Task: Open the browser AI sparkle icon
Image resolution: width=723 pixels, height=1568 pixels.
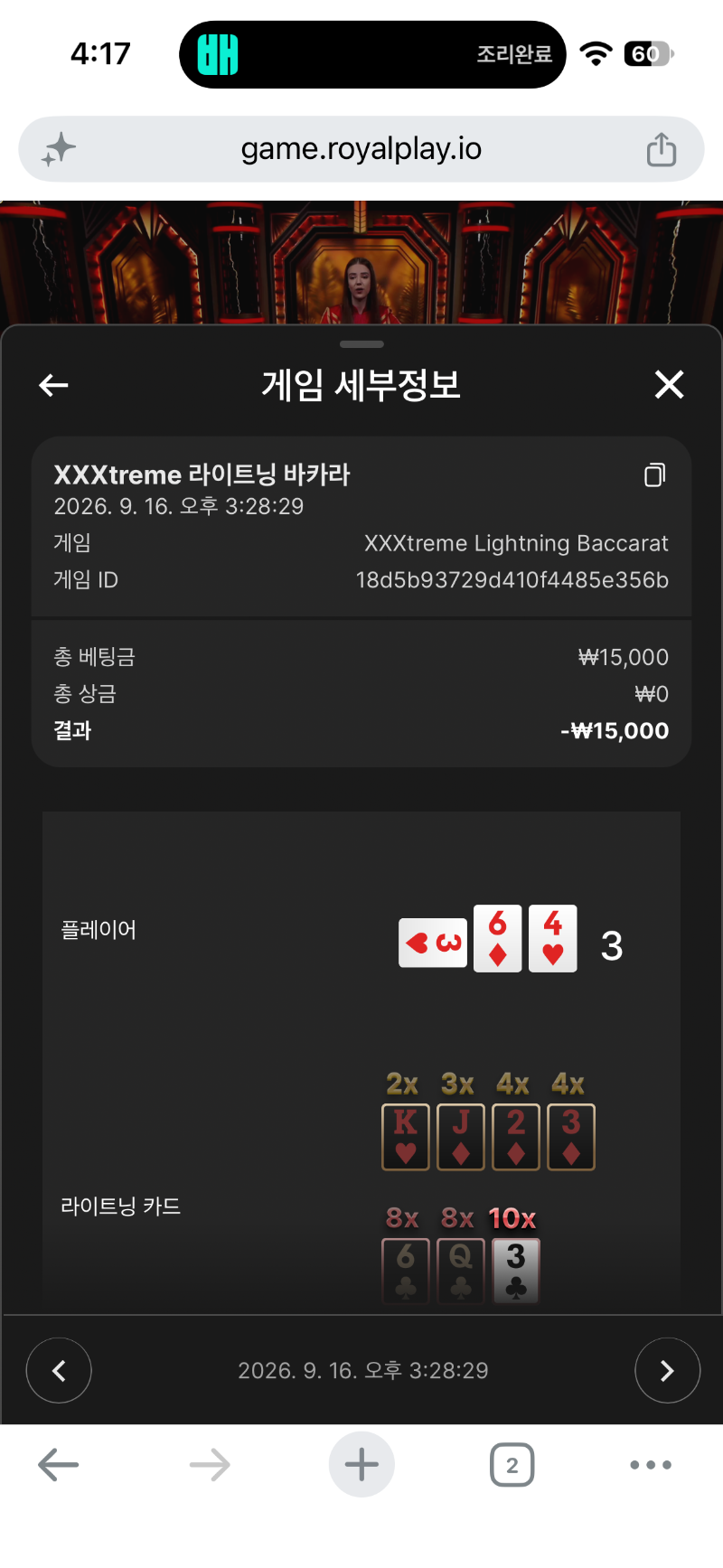Action: [x=59, y=149]
